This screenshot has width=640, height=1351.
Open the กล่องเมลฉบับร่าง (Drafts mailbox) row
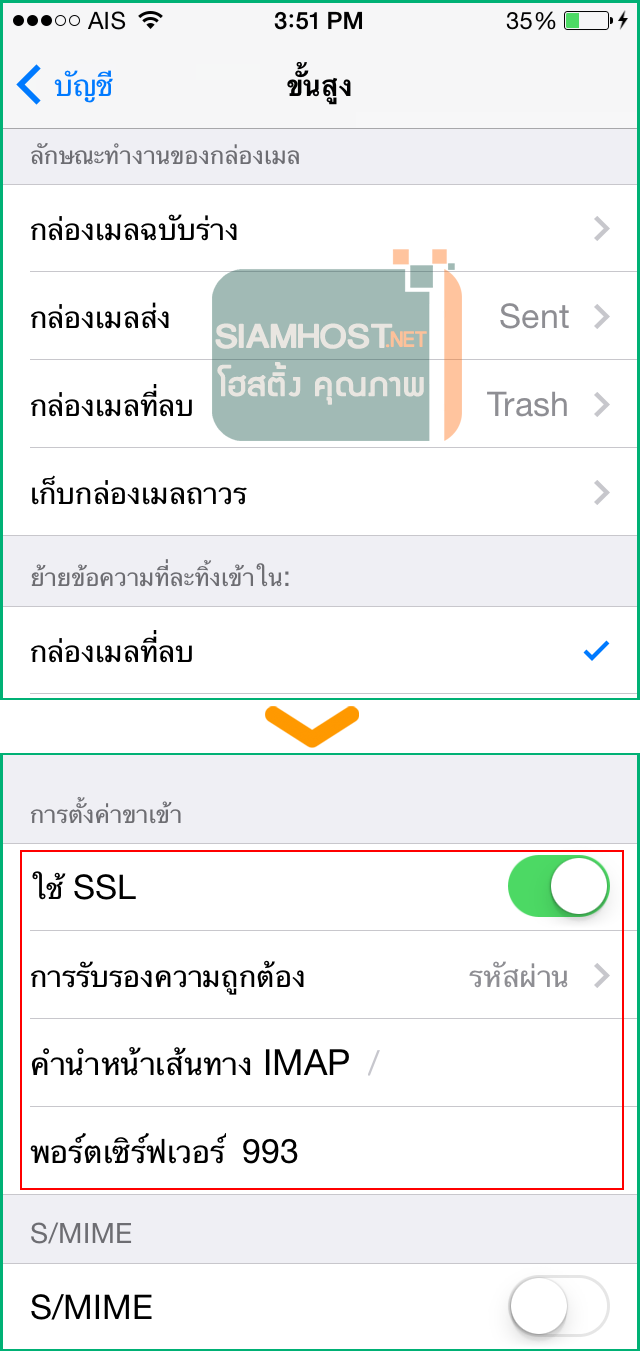click(320, 230)
